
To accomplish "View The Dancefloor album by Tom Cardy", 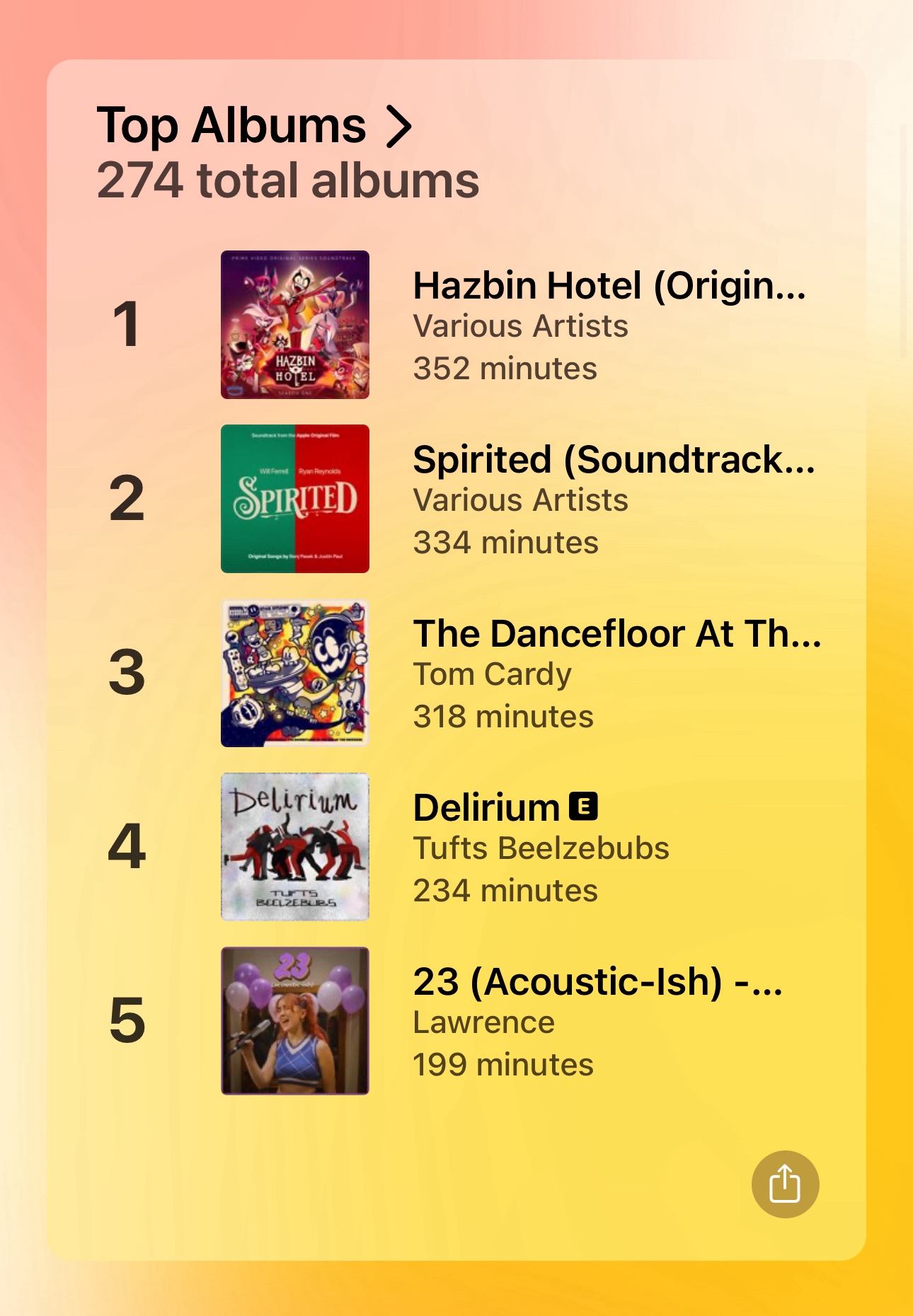I will pyautogui.click(x=616, y=634).
